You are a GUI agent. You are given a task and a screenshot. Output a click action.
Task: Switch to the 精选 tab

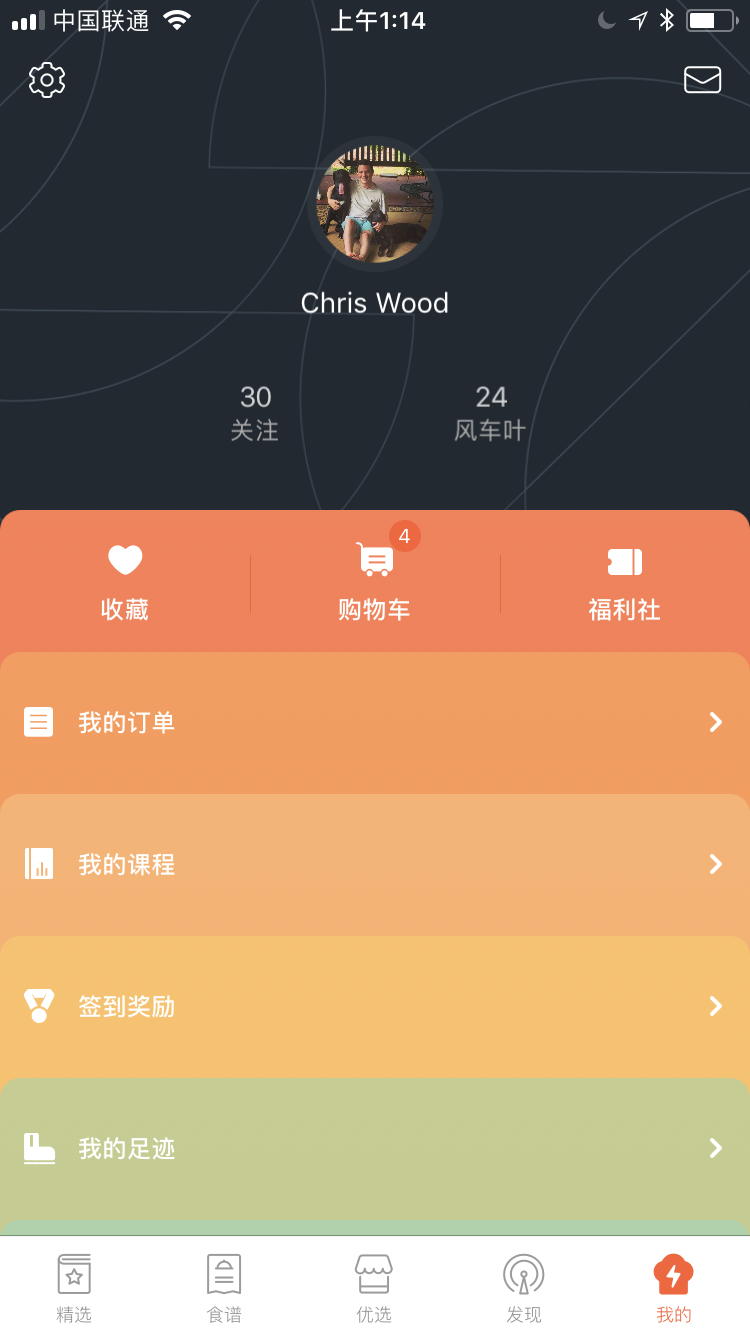pos(74,1285)
